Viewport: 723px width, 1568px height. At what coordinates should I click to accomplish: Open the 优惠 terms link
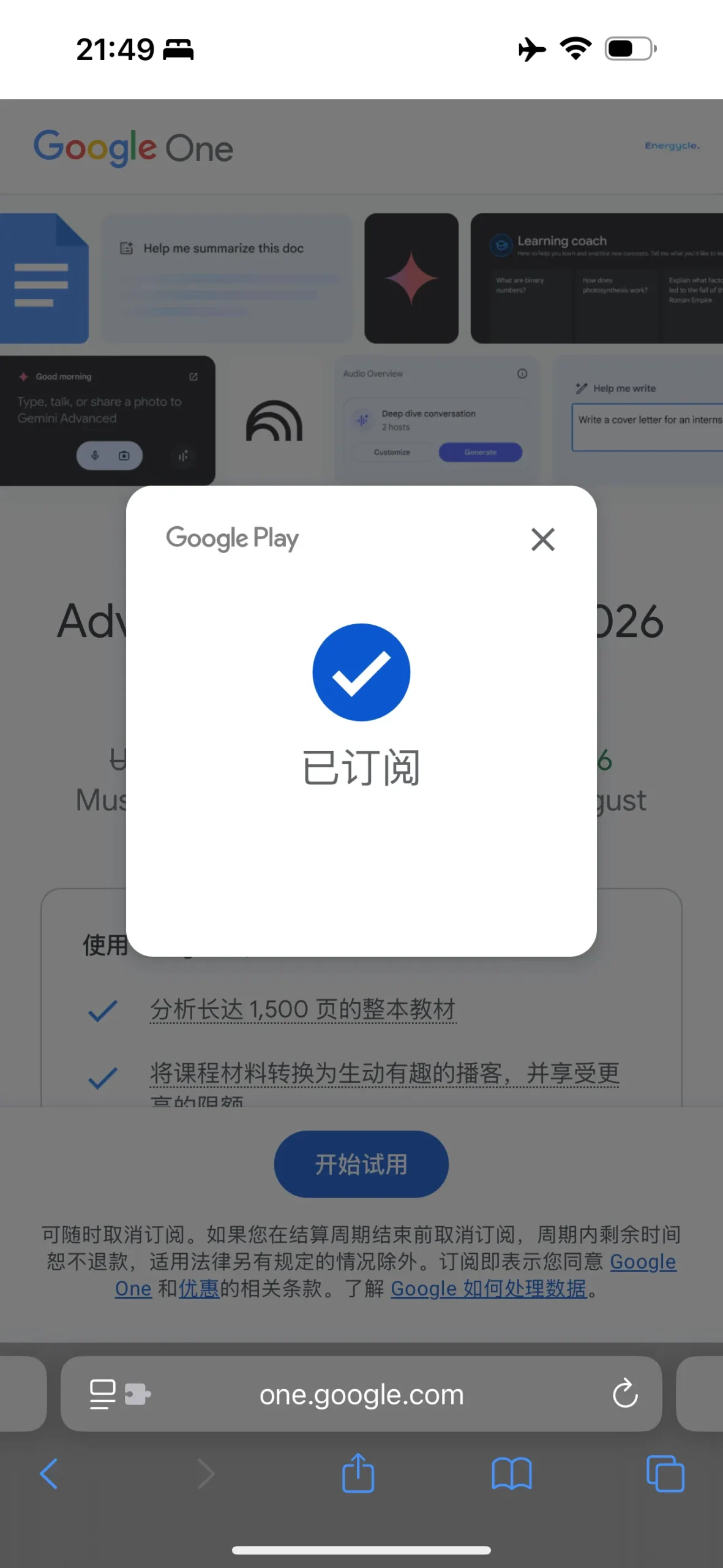click(198, 1289)
